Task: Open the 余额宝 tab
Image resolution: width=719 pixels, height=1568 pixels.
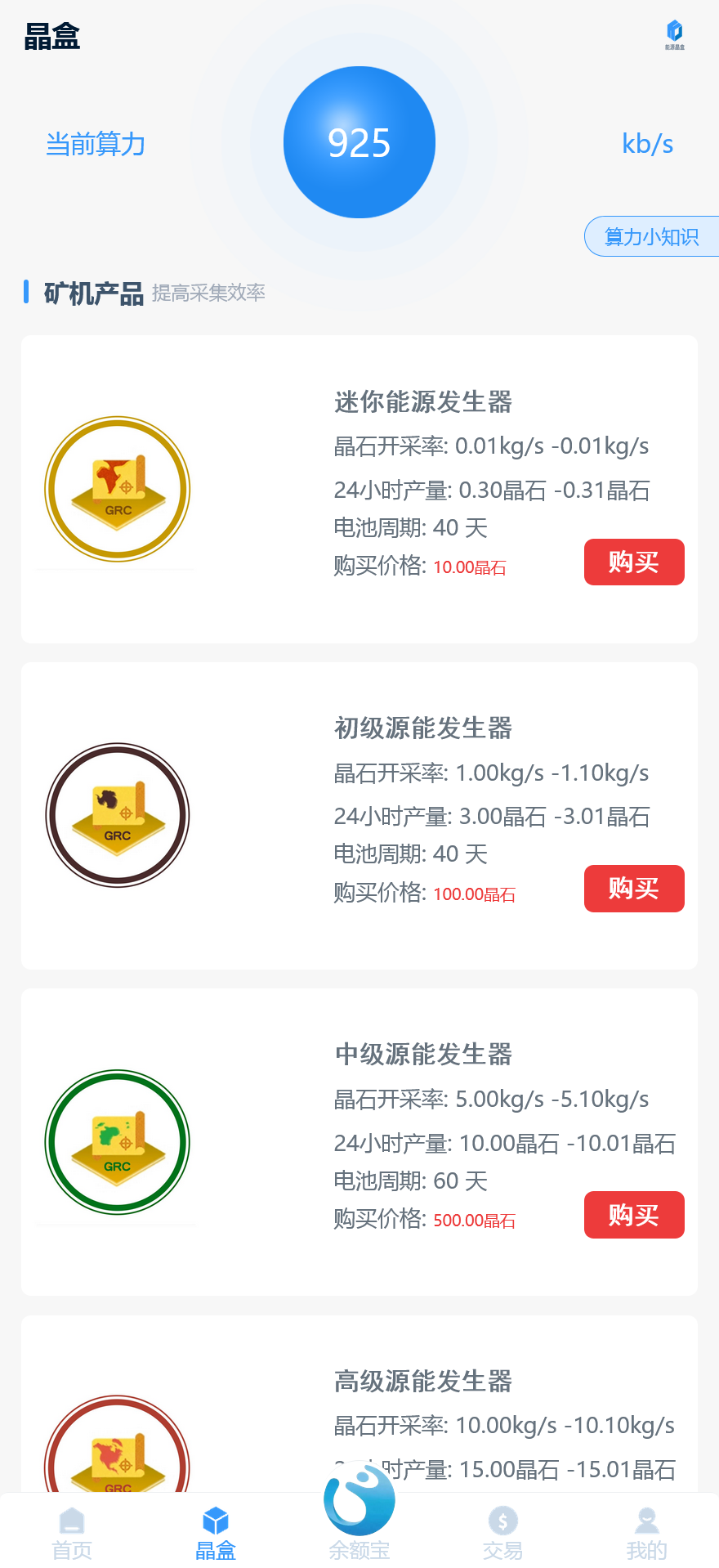Action: tap(359, 1548)
